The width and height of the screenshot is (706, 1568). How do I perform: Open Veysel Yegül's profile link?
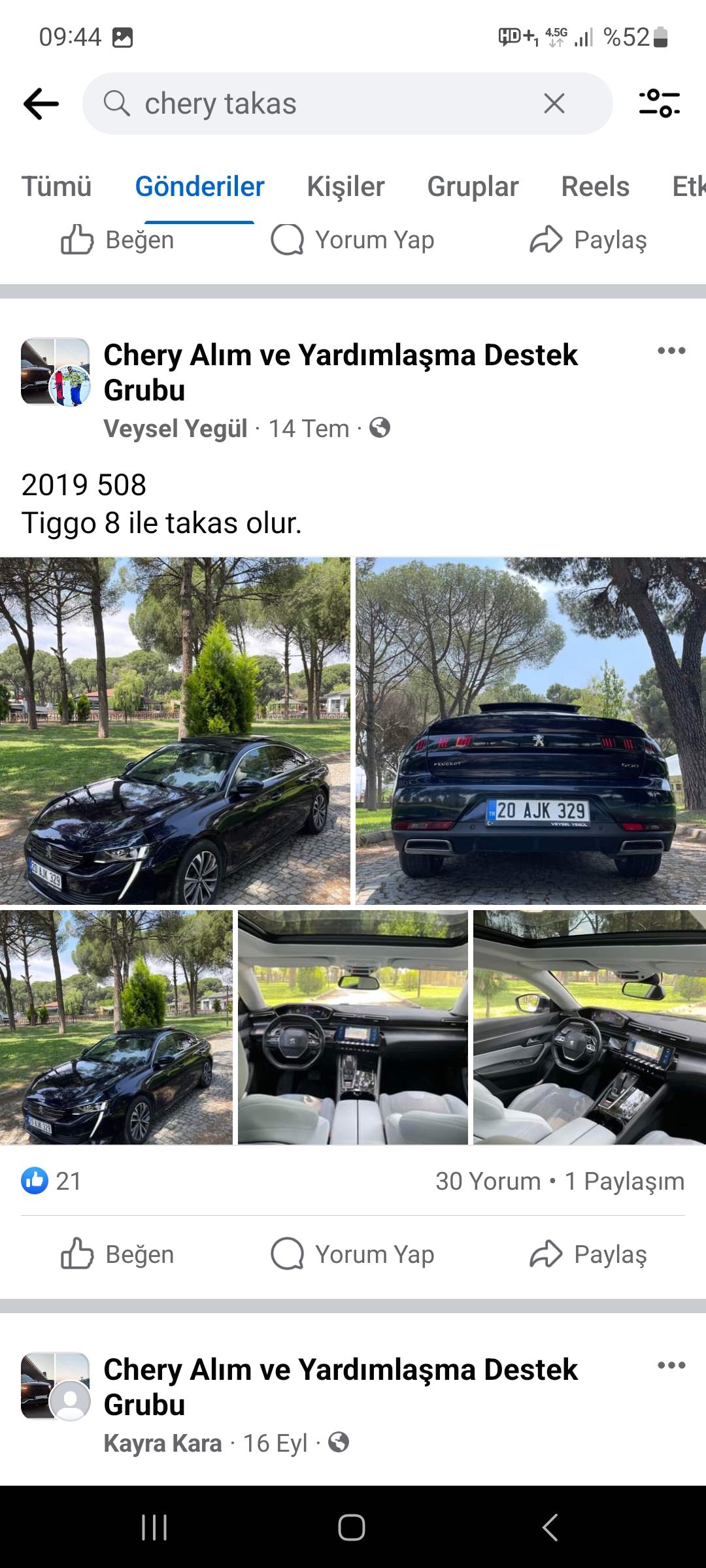[x=175, y=429]
